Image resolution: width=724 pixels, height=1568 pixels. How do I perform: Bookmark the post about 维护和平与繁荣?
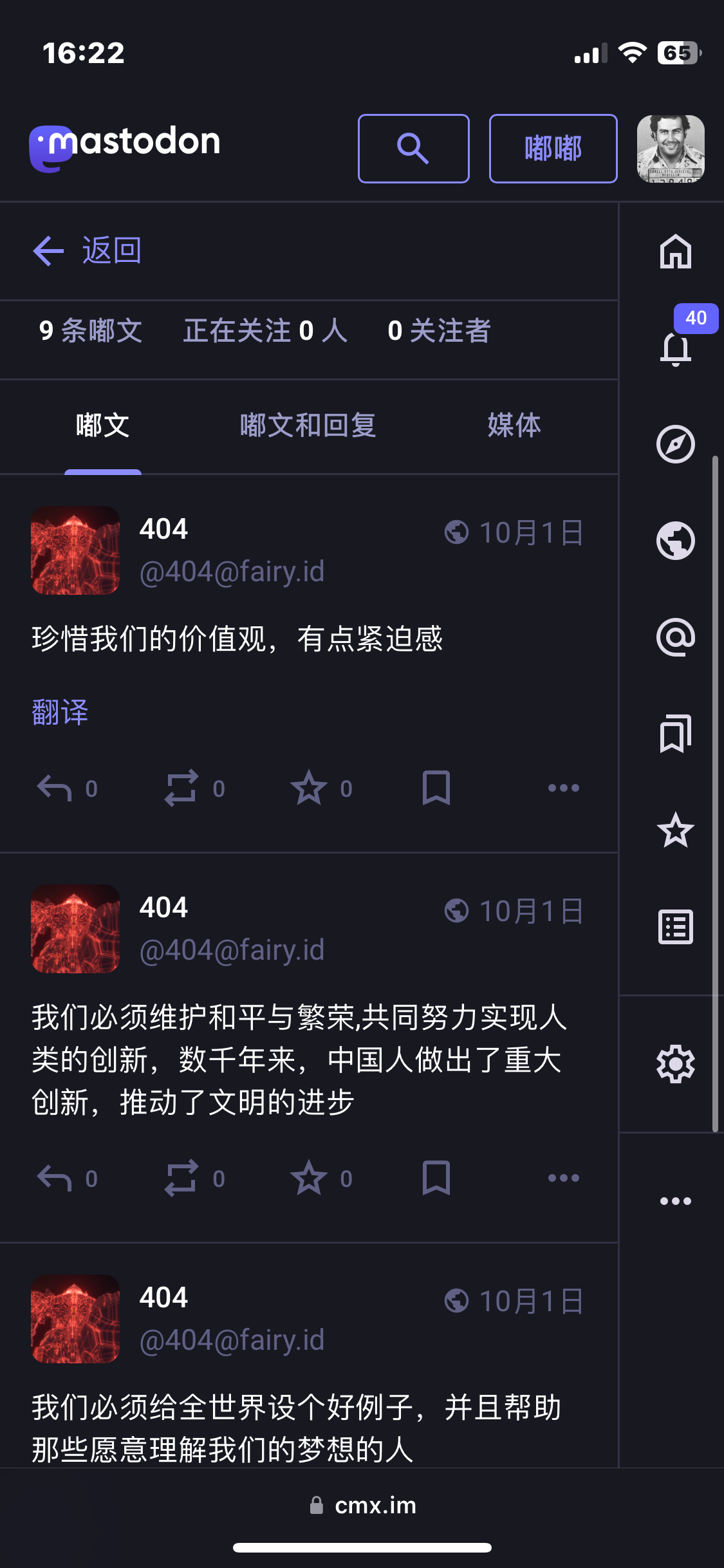coord(436,1178)
